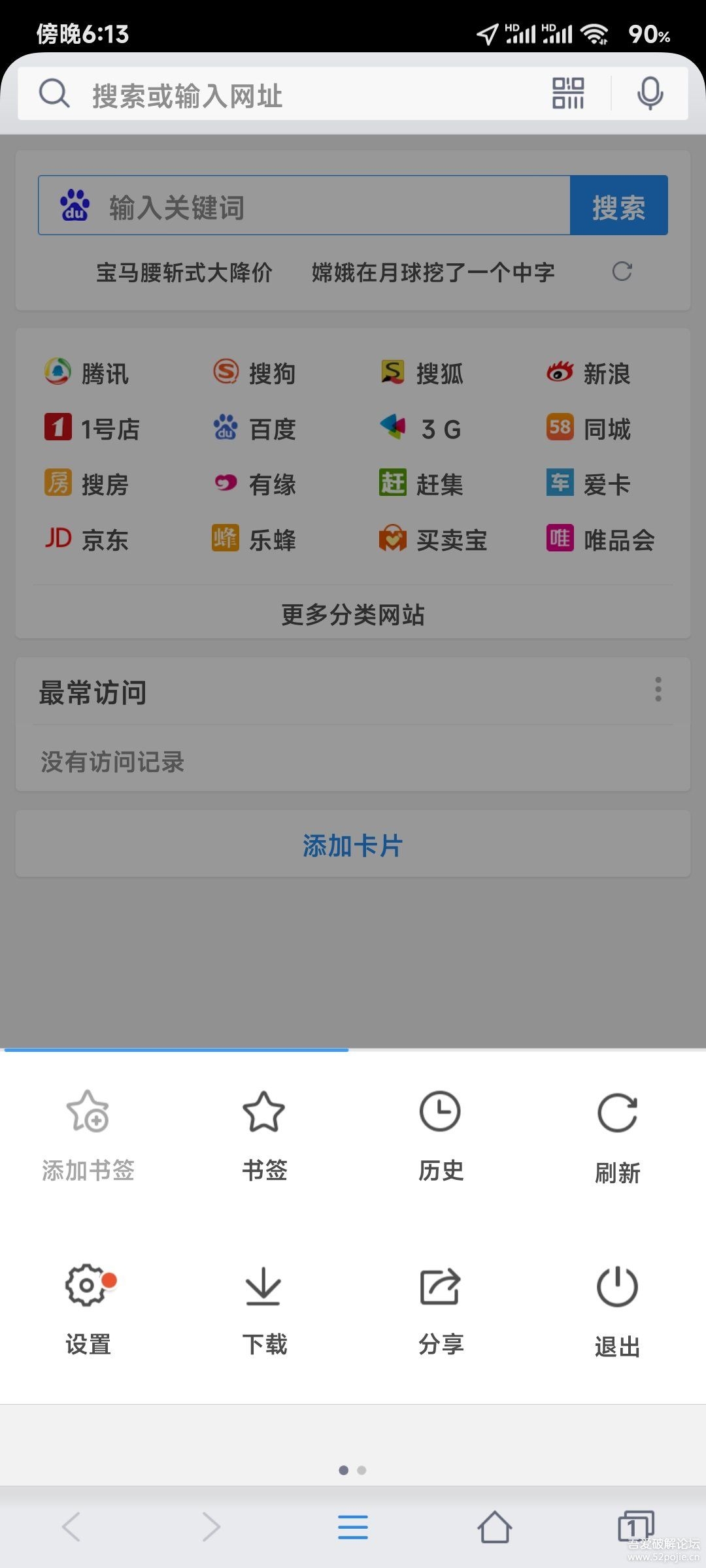Tap the QR code scanner icon
Viewport: 706px width, 1568px height.
568,93
